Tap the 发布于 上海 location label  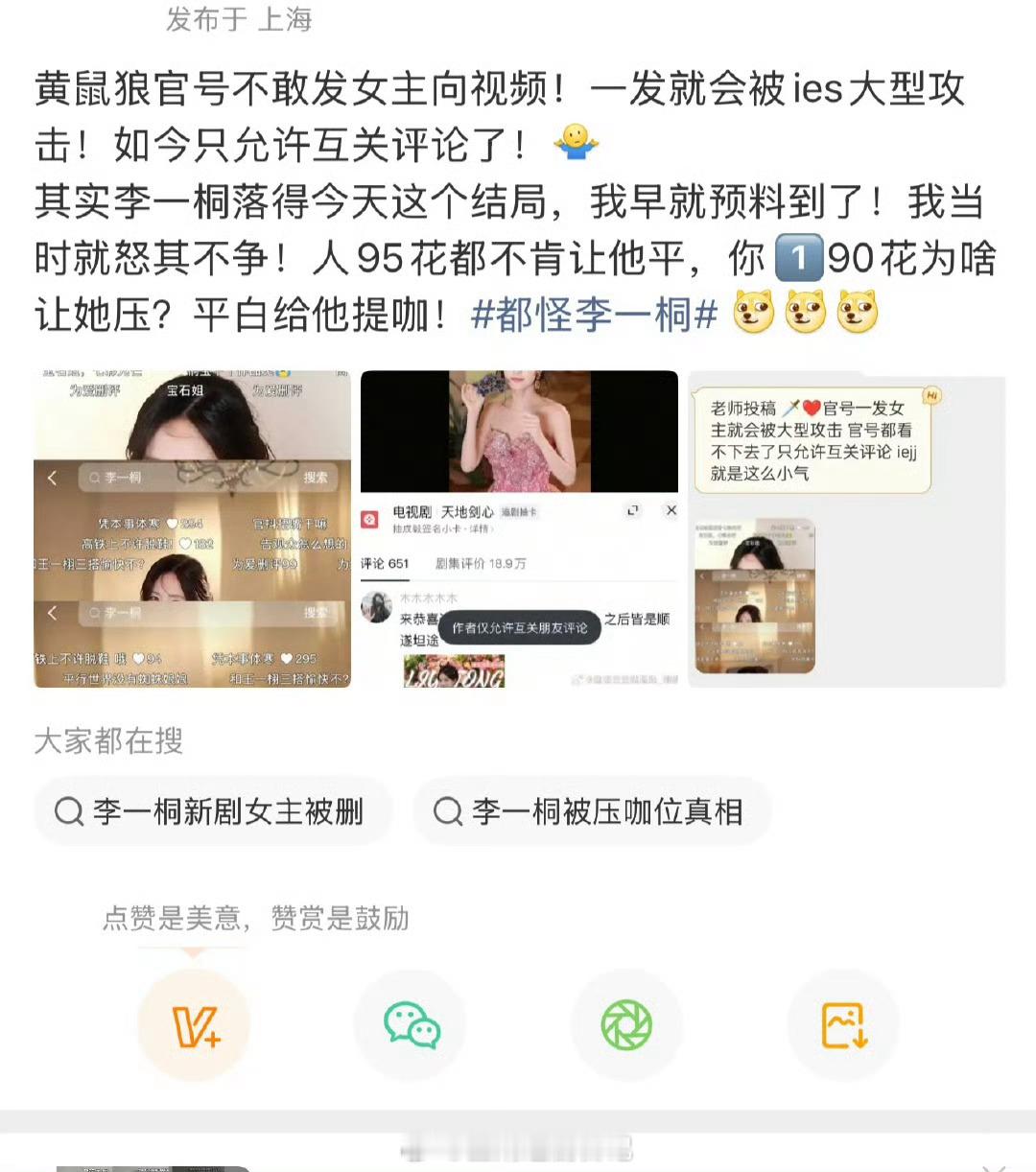241,19
